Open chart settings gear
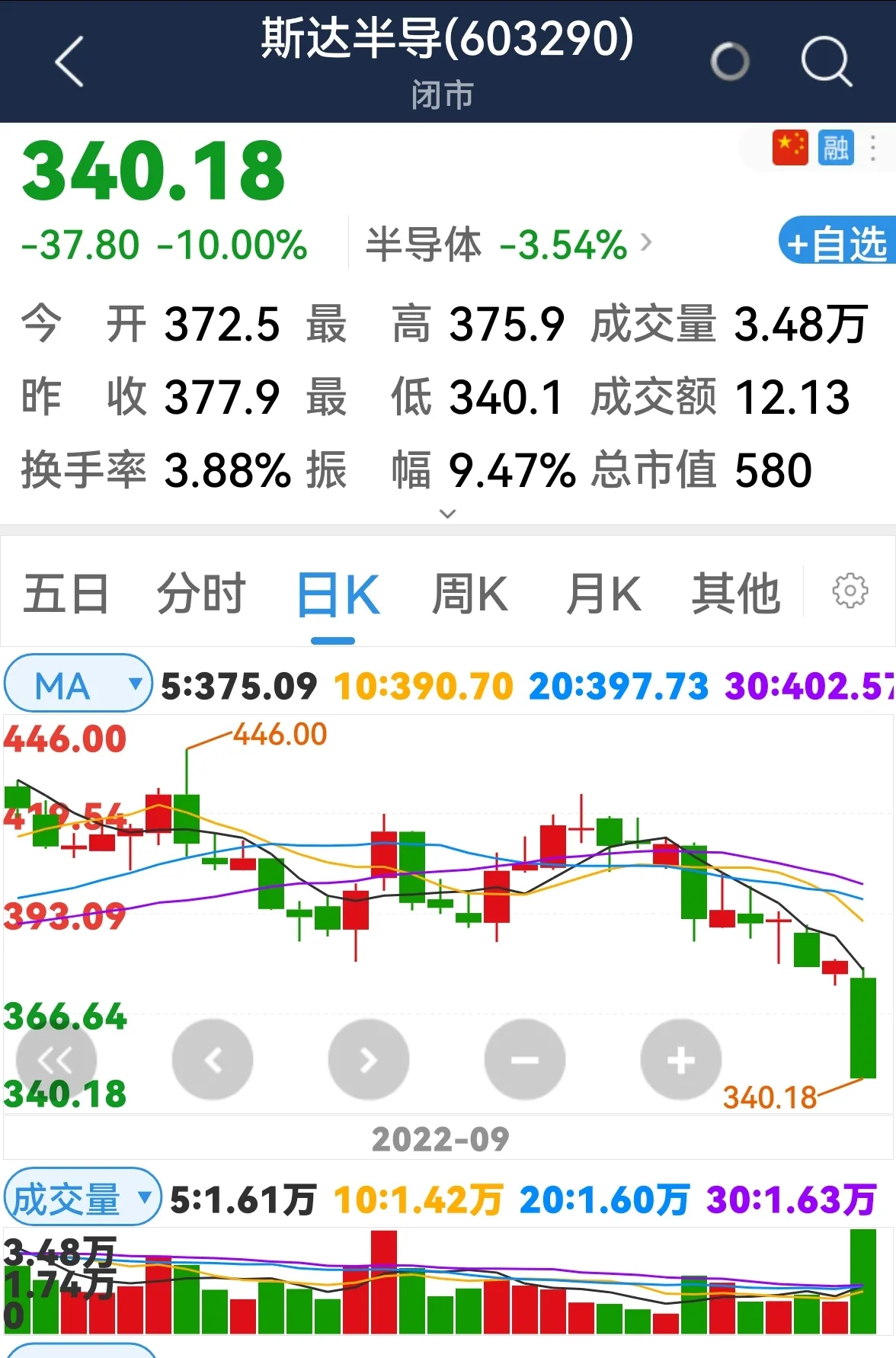Viewport: 896px width, 1358px height. coord(850,591)
